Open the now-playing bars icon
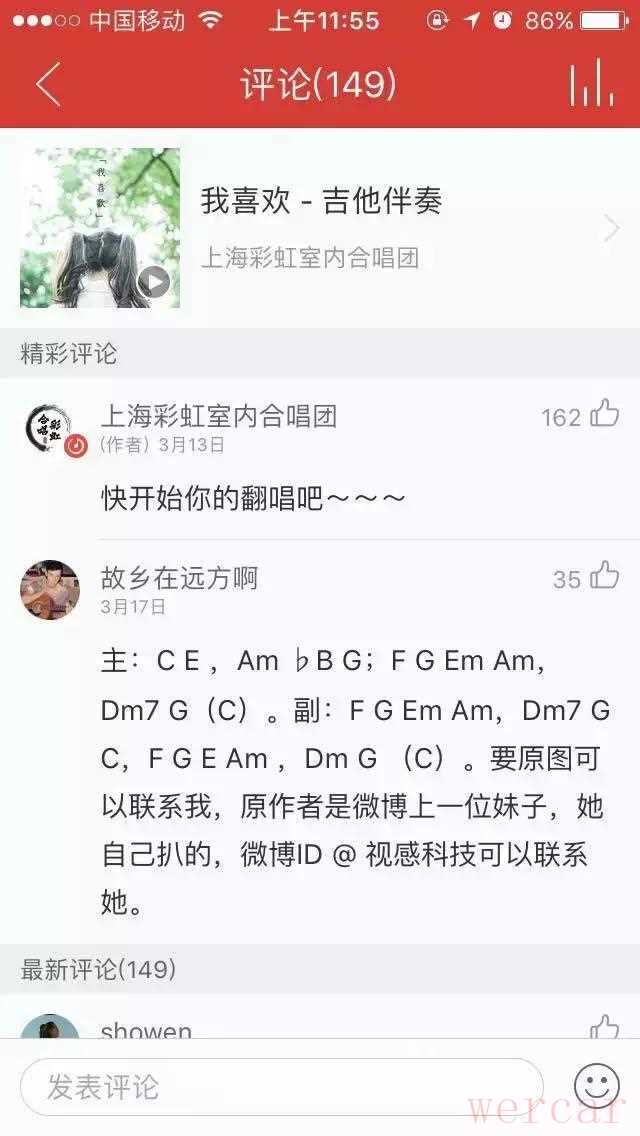The height and width of the screenshot is (1136, 640). [591, 85]
